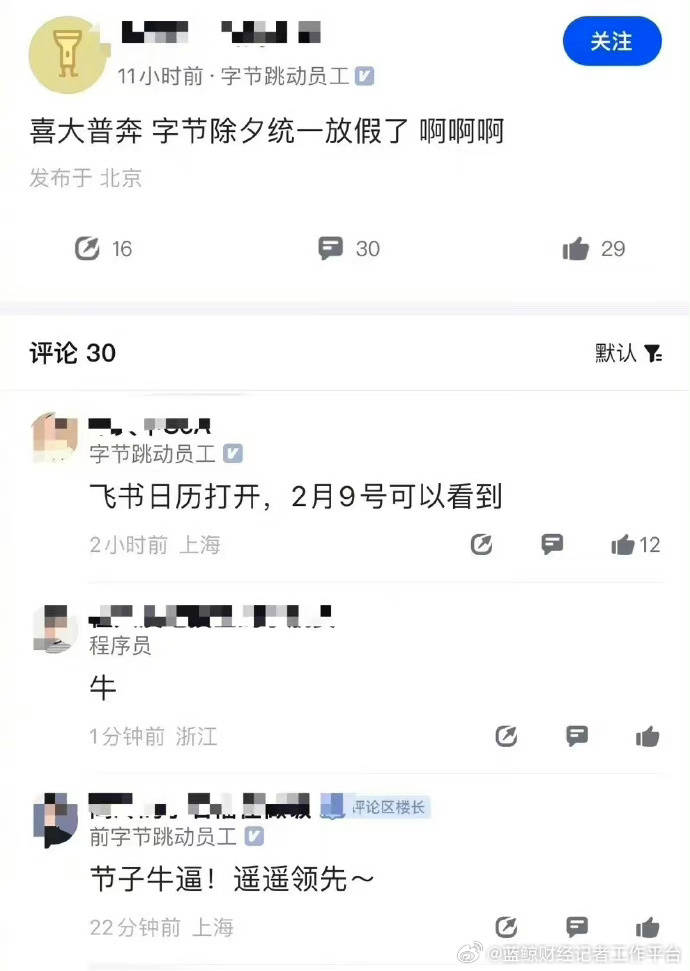The image size is (690, 971).
Task: Reply to the 飞书日历打开 comment
Action: point(551,544)
